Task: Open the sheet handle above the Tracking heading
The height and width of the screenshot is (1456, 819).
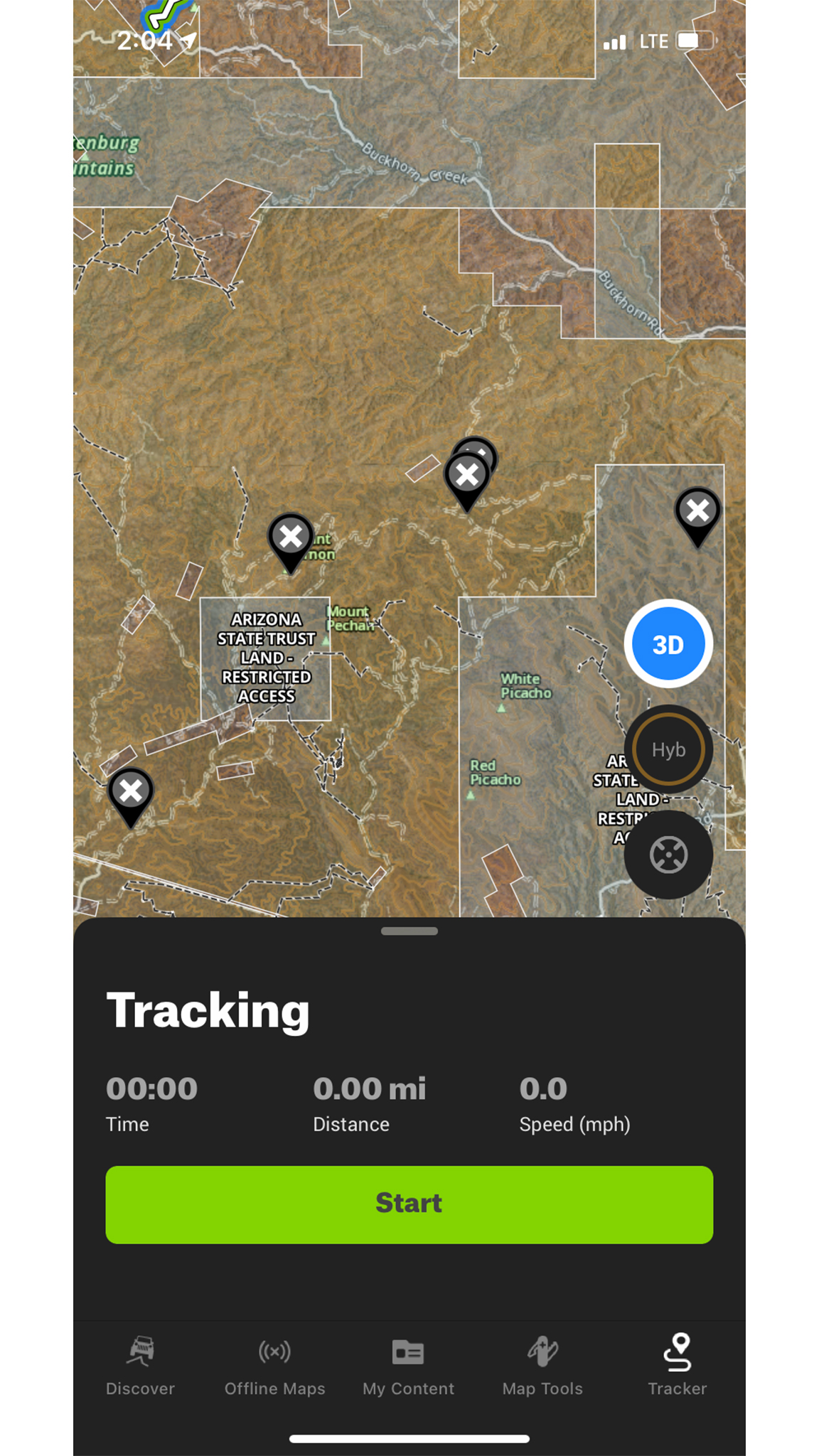Action: [x=409, y=931]
